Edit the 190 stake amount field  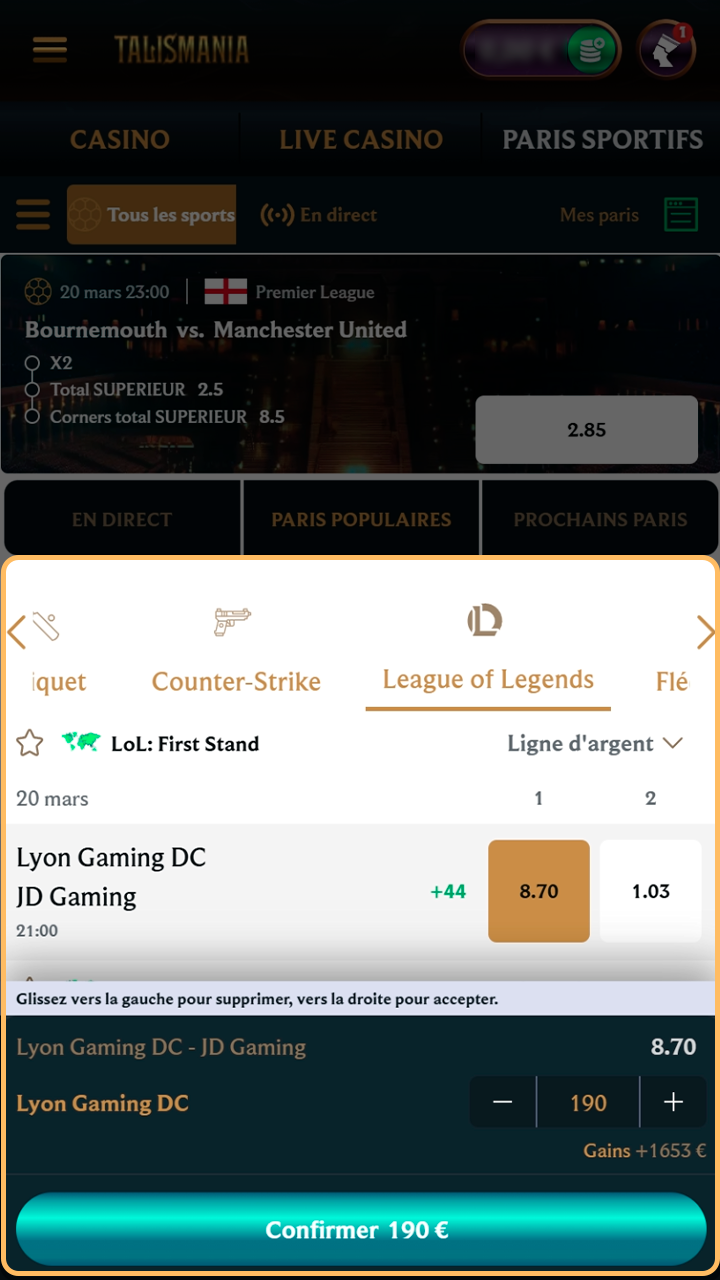(588, 1102)
